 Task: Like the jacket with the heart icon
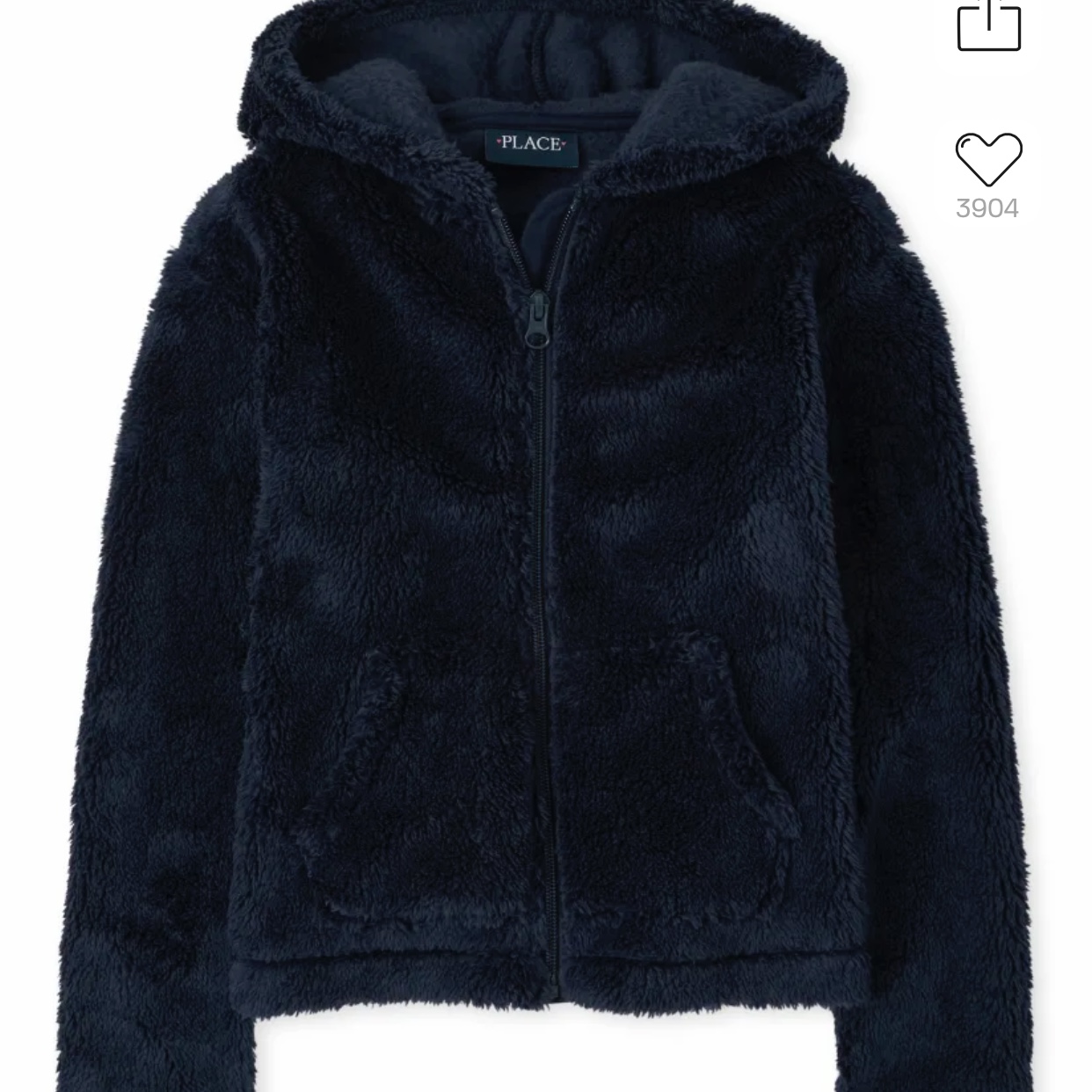988,159
